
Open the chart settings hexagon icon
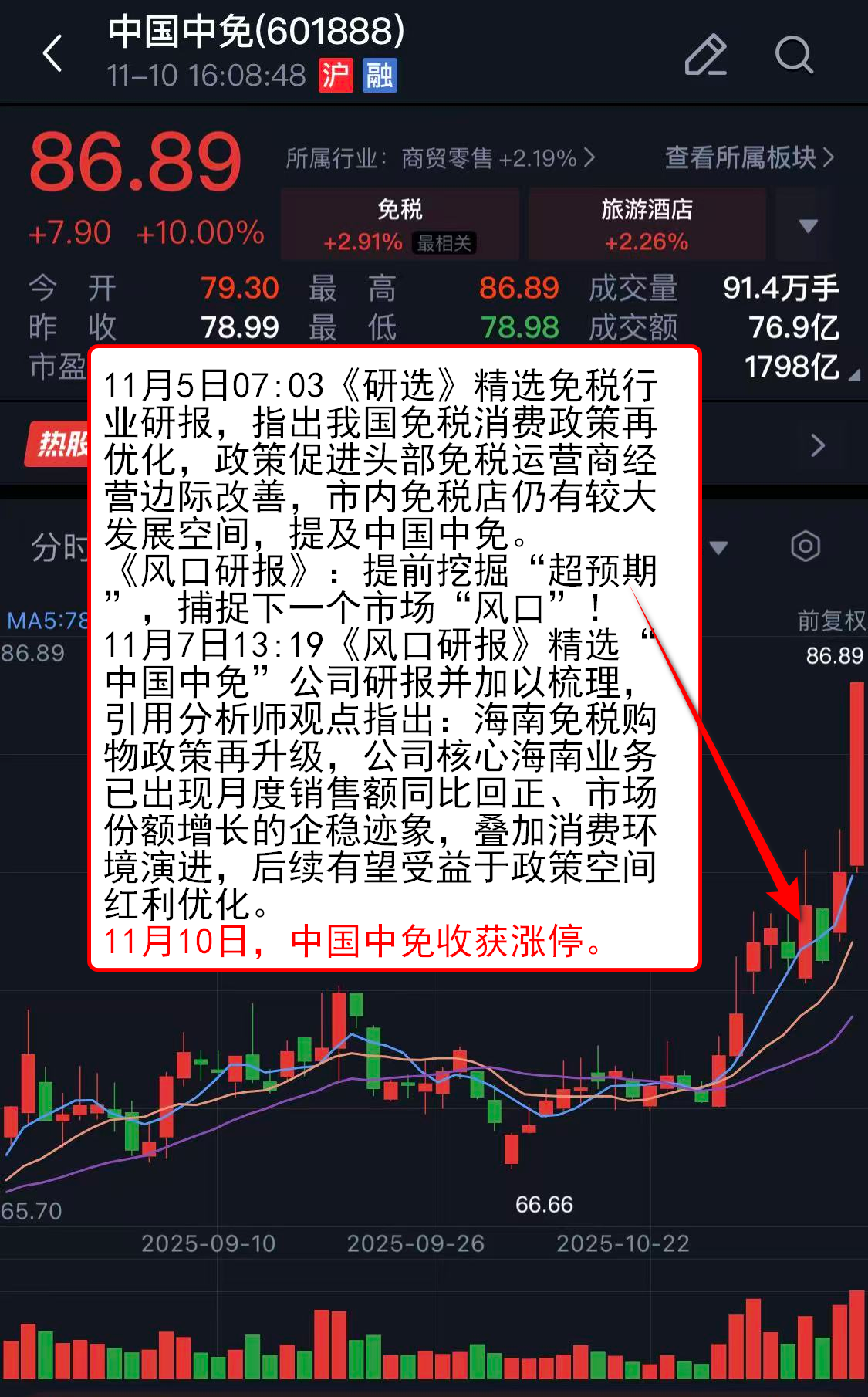click(x=805, y=546)
